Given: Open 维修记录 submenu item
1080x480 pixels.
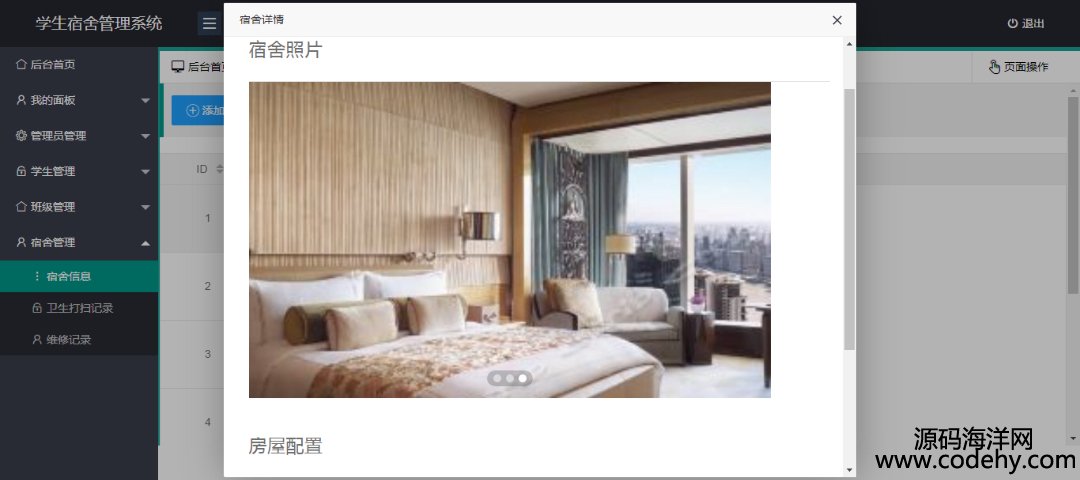Looking at the screenshot, I should click(68, 340).
